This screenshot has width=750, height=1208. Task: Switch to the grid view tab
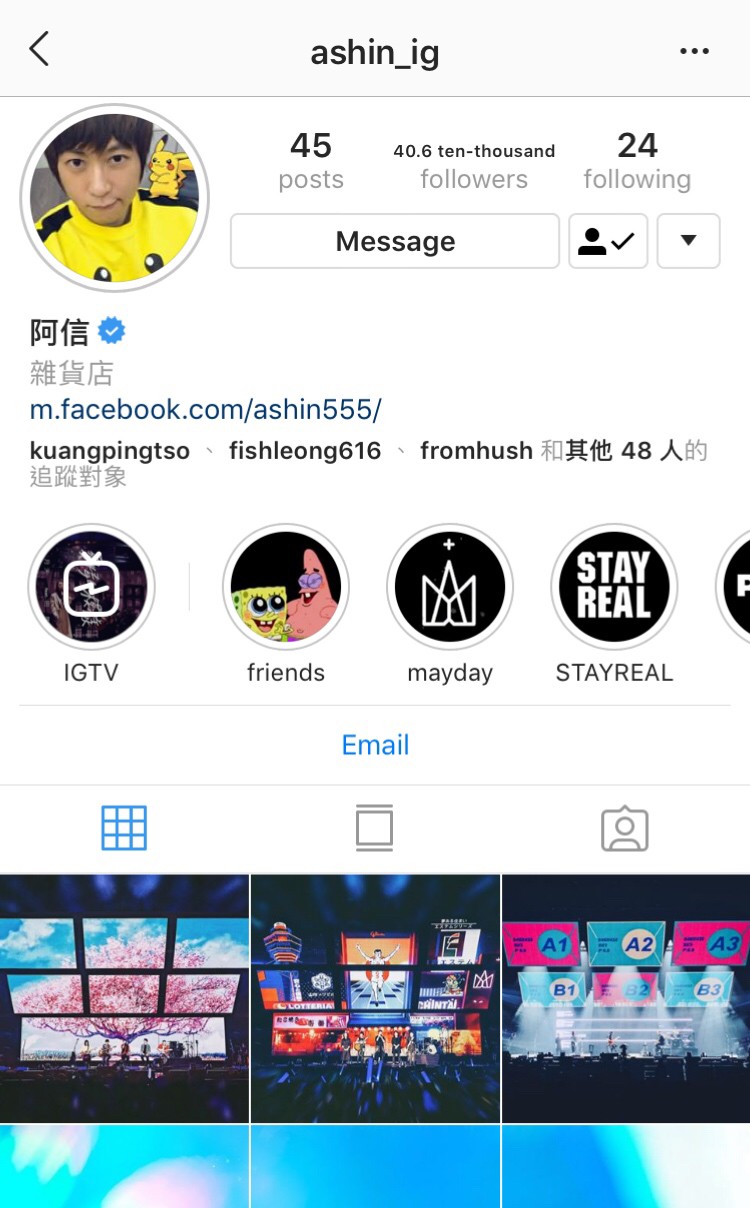pos(124,828)
